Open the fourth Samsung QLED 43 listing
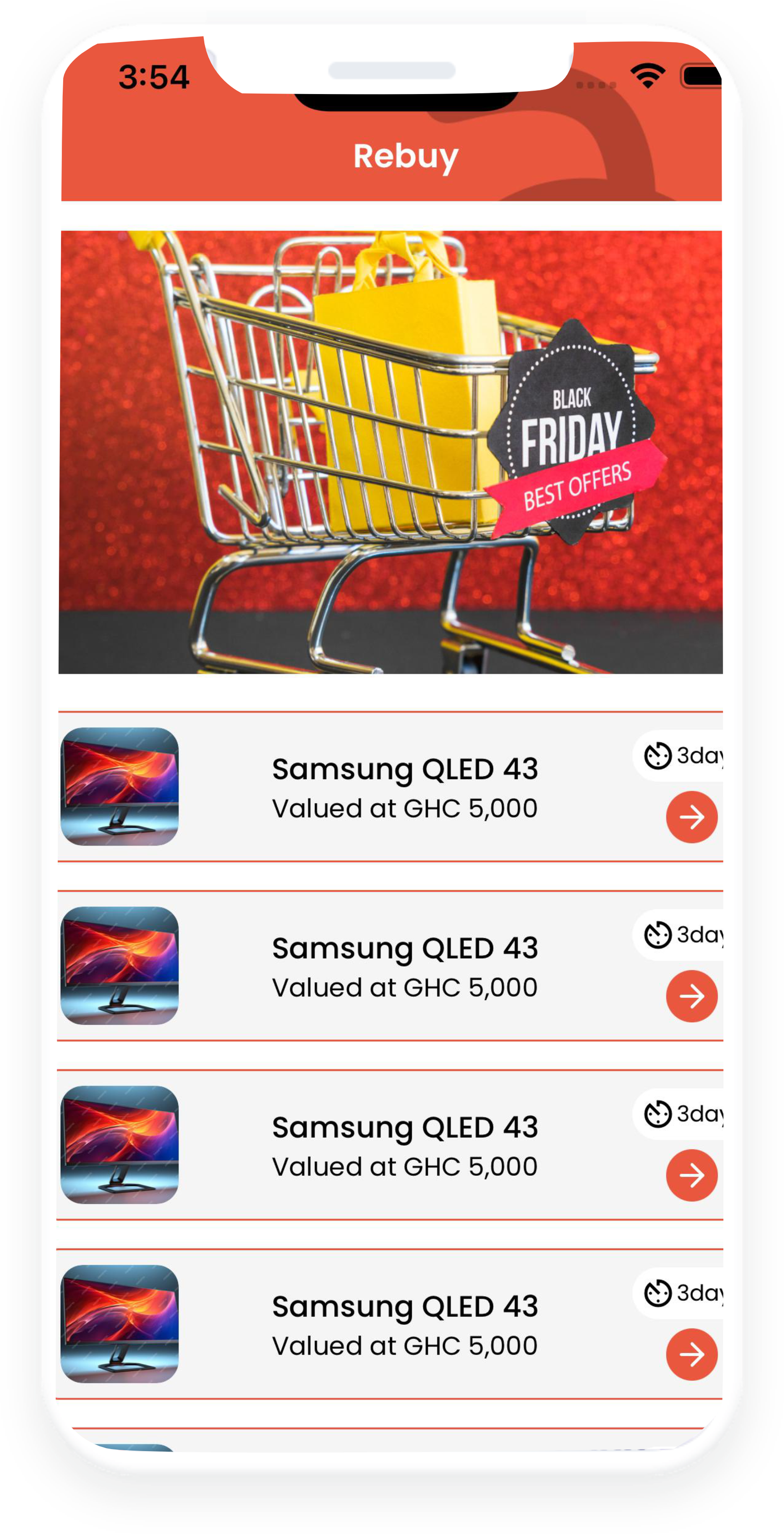 coord(390,1324)
